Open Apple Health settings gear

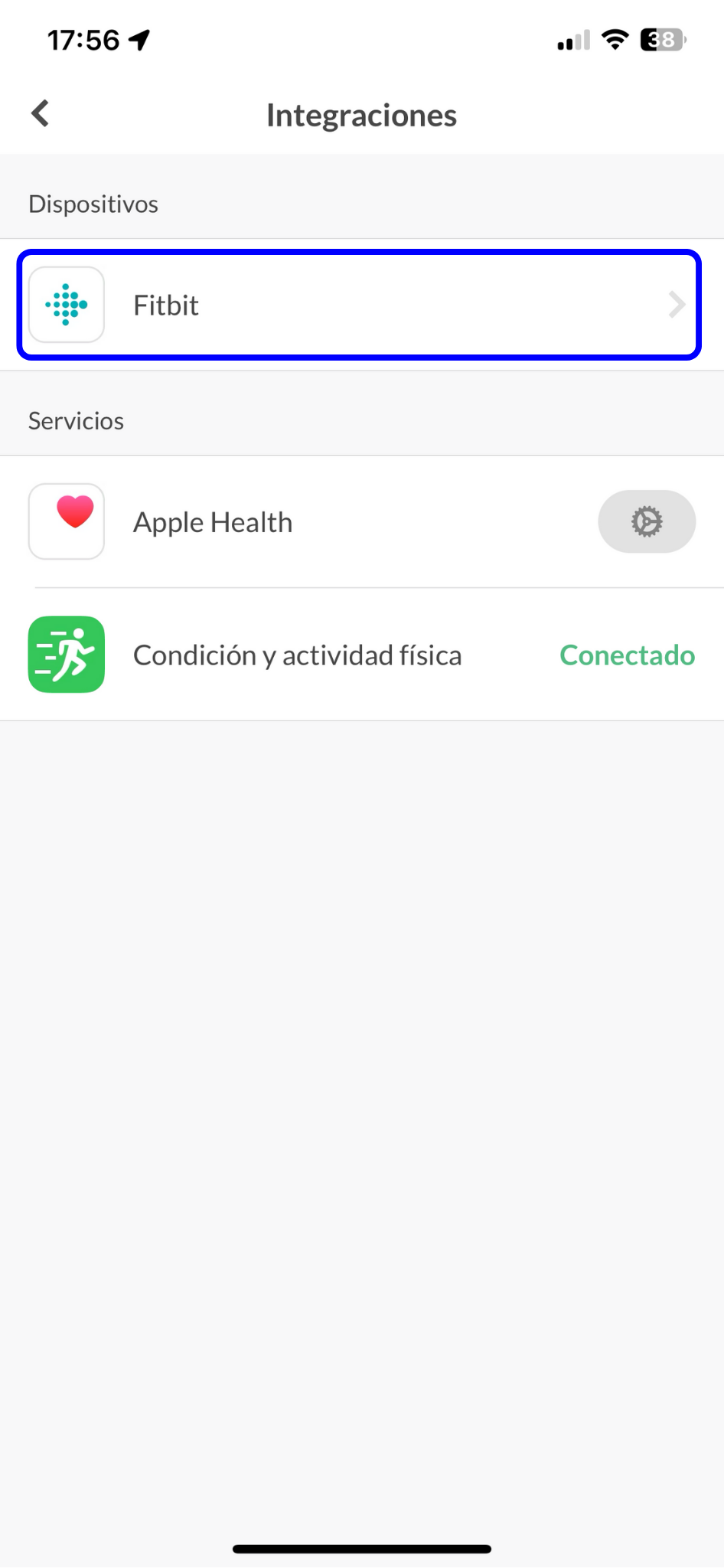pos(647,522)
